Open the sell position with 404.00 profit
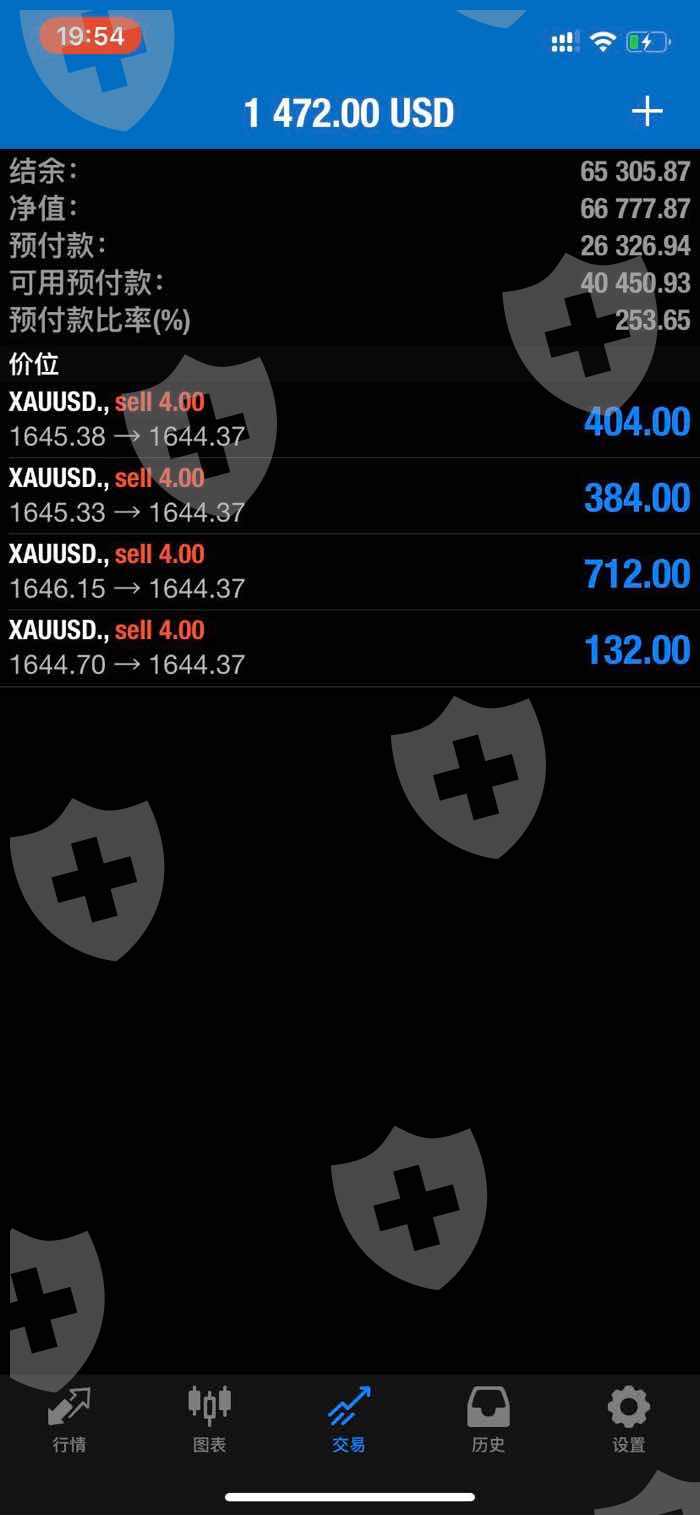Image resolution: width=700 pixels, height=1515 pixels. pos(350,420)
